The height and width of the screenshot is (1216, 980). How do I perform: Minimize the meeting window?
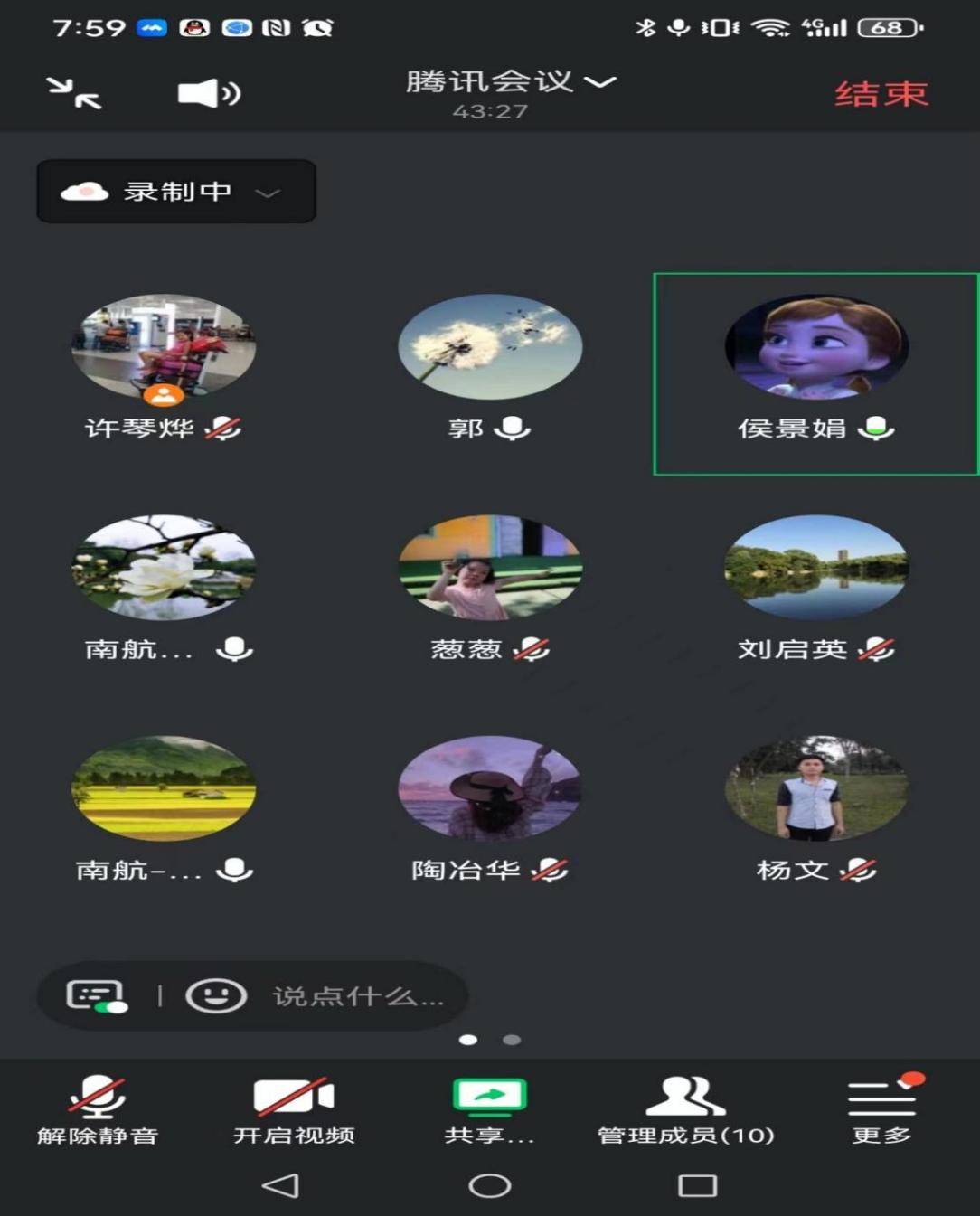coord(74,93)
